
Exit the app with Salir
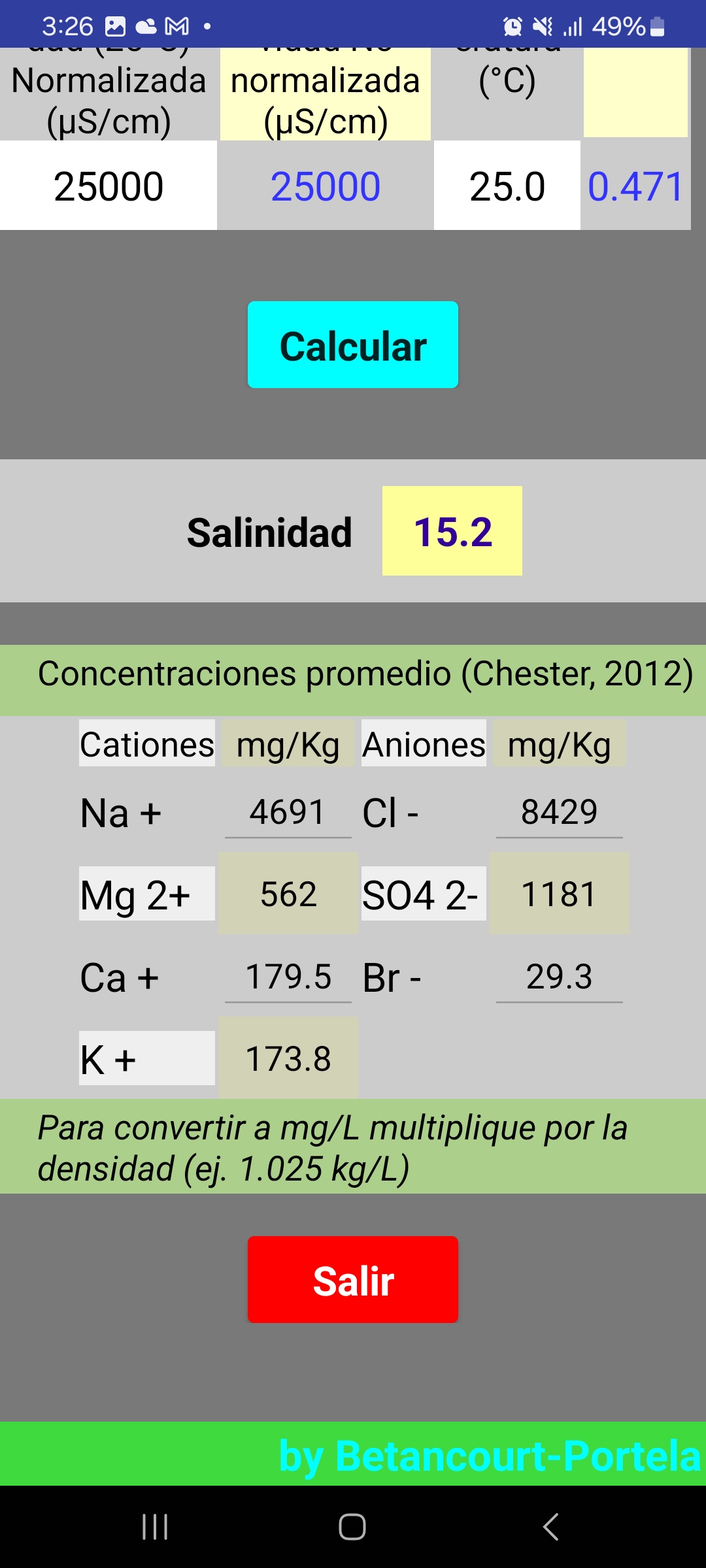click(352, 1279)
